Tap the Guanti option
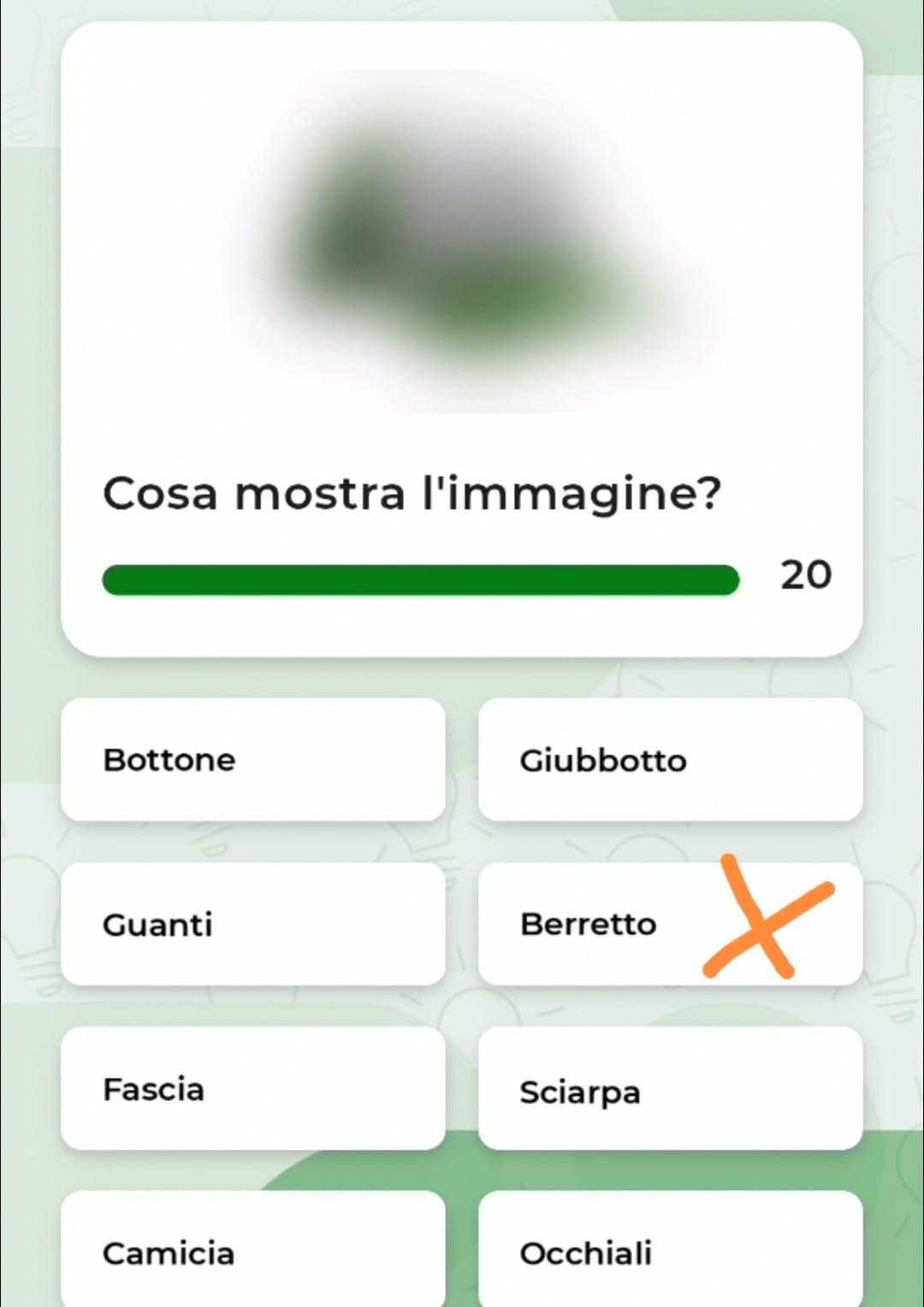This screenshot has height=1307, width=924. [x=253, y=924]
